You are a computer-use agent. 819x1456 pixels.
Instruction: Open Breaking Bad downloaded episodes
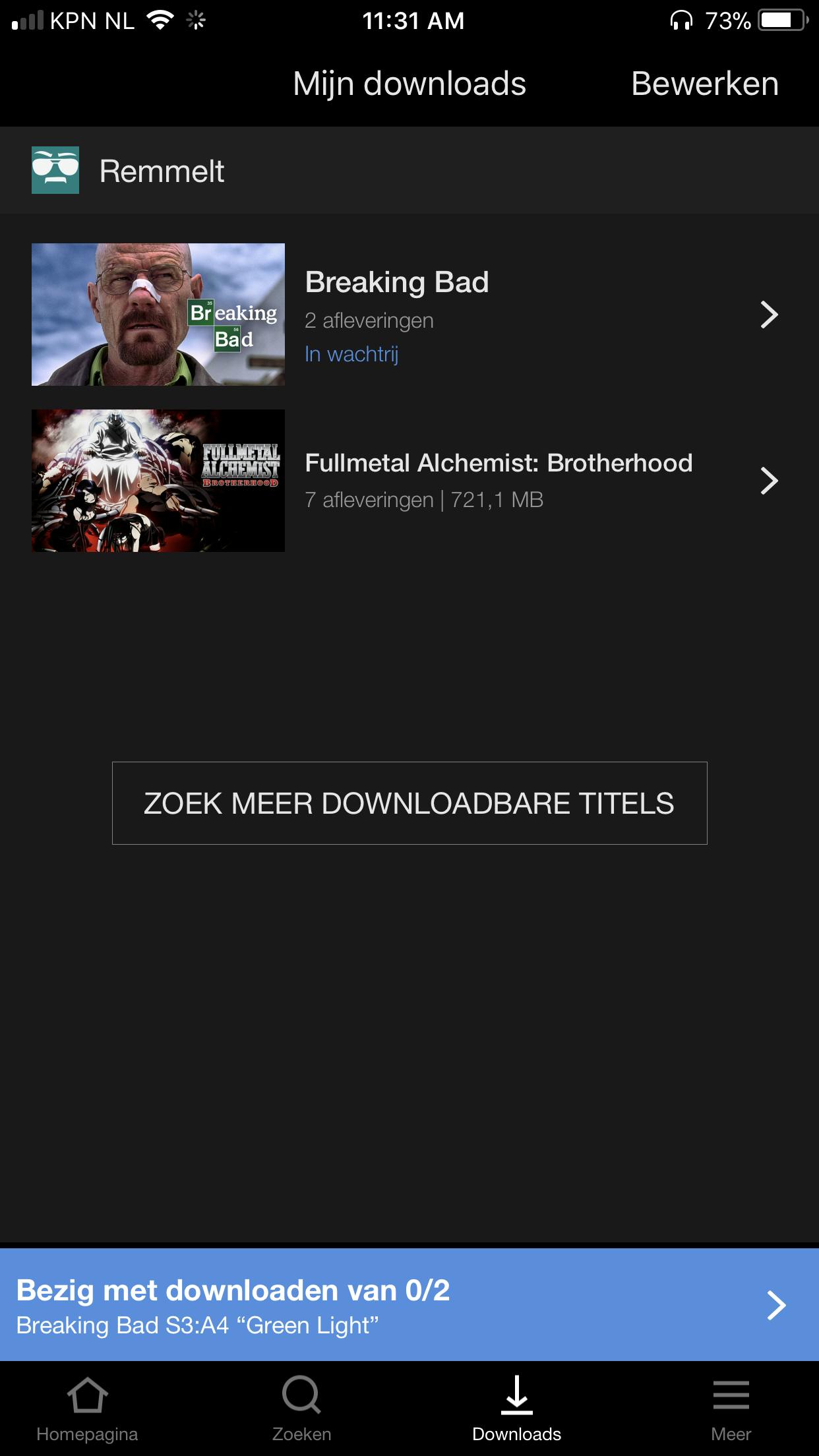(528, 315)
